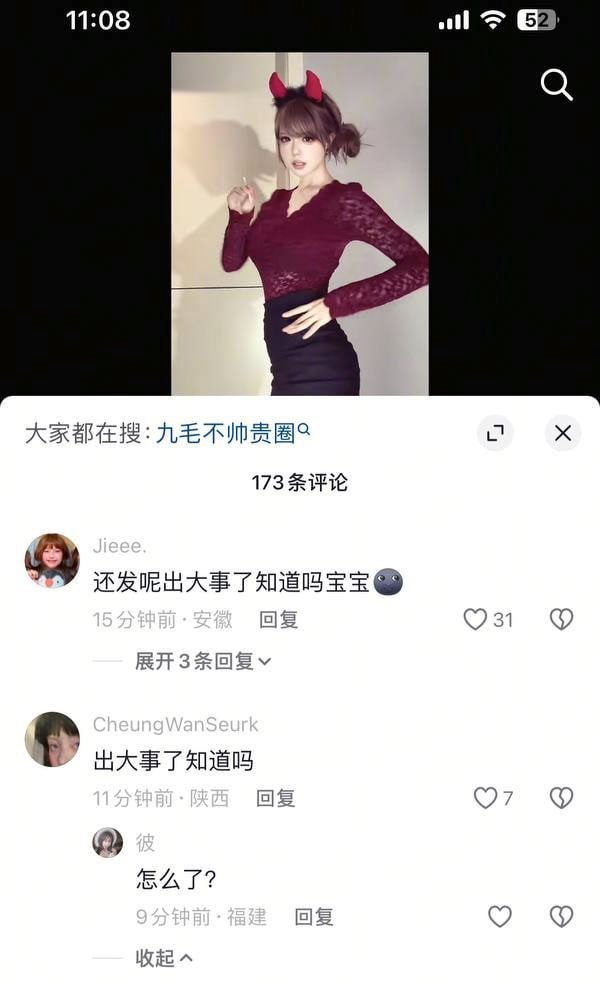Viewport: 600px width, 987px height.
Task: Dislike CheungWanSeurk's comment
Action: (561, 798)
